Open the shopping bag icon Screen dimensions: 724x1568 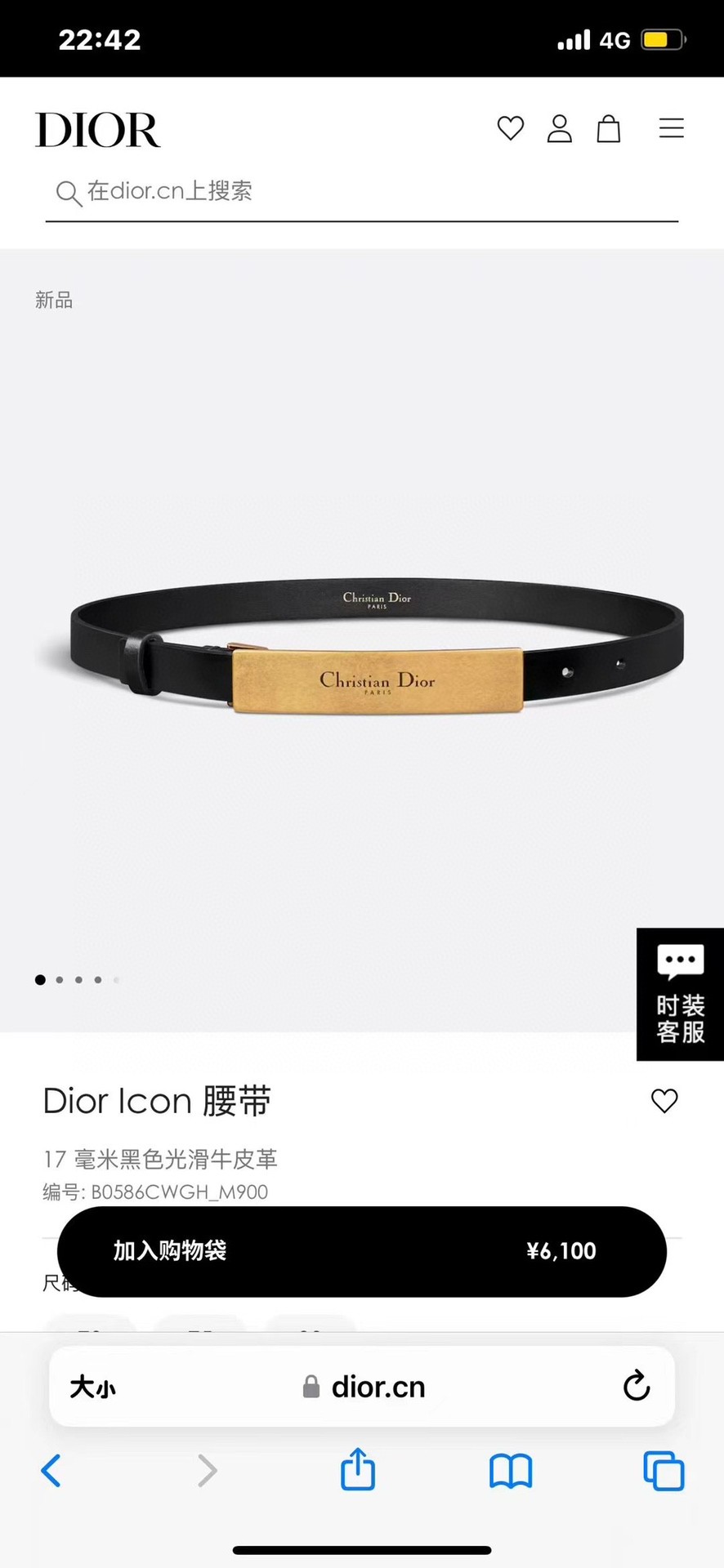coord(608,129)
